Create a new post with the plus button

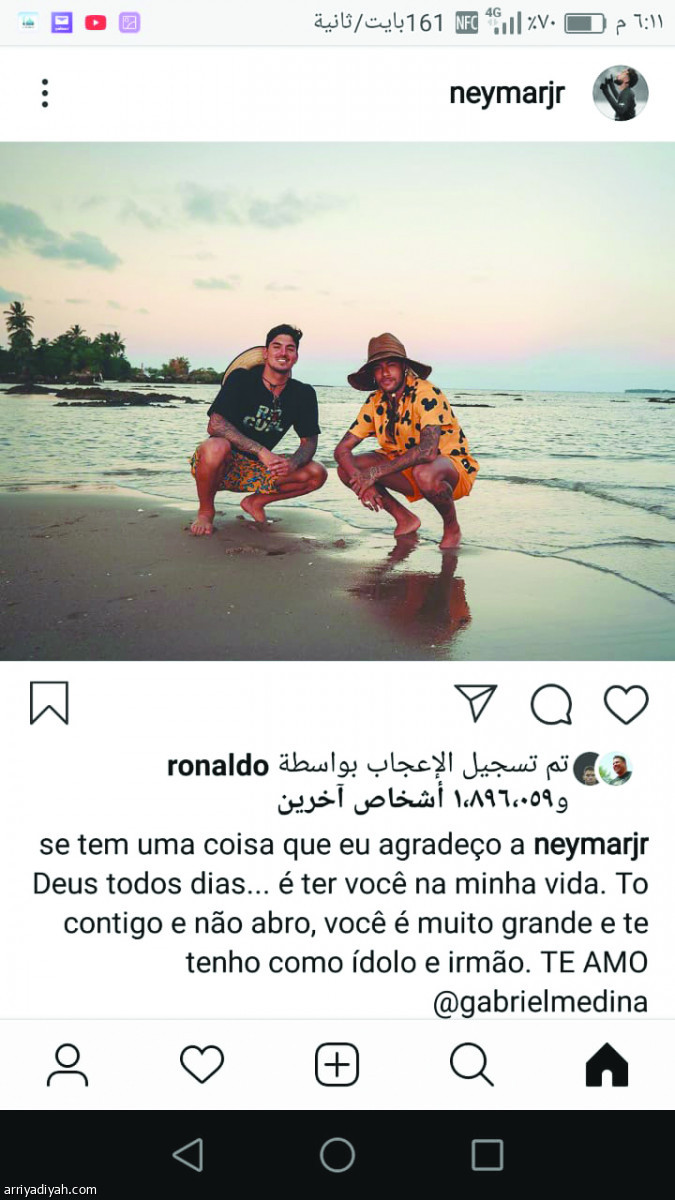click(337, 1065)
